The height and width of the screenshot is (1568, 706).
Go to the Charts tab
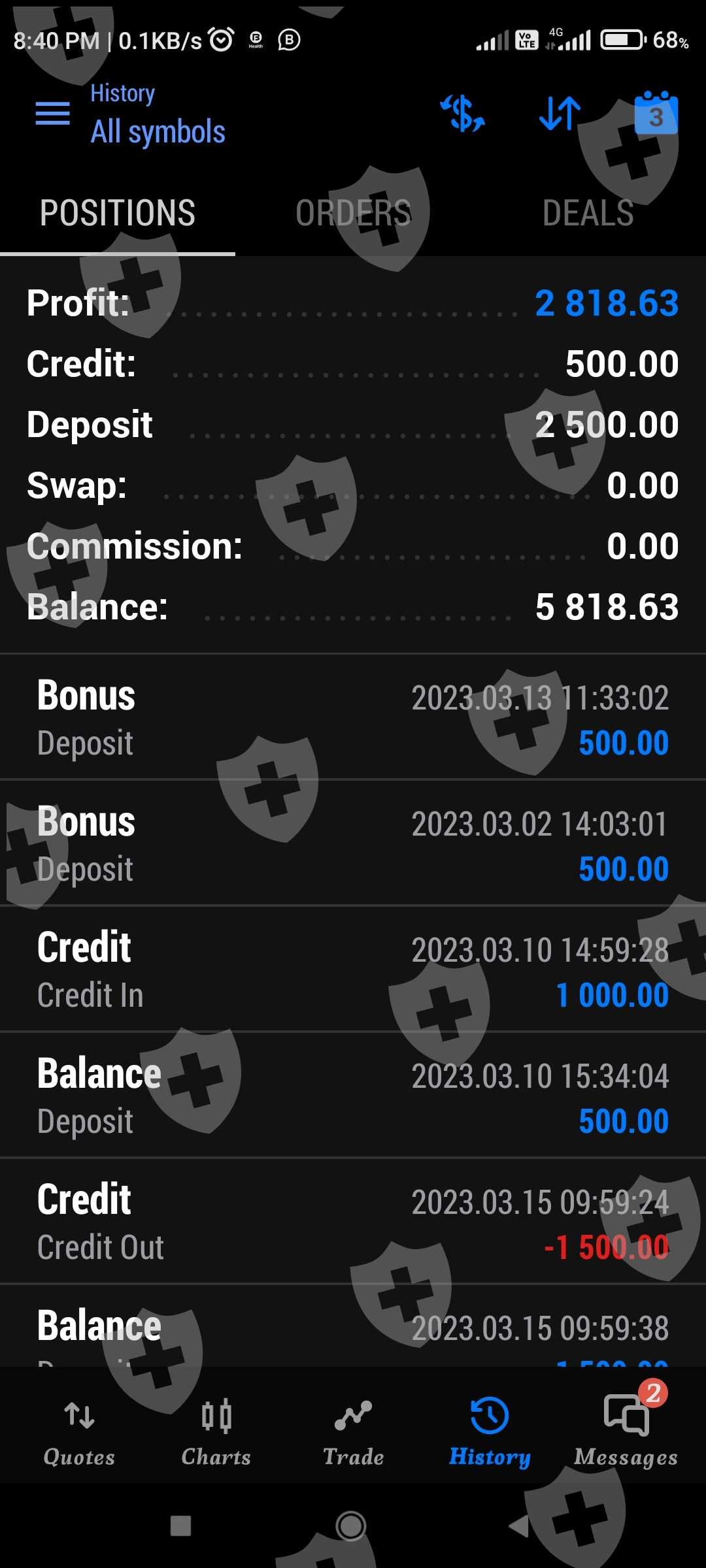click(x=216, y=1432)
